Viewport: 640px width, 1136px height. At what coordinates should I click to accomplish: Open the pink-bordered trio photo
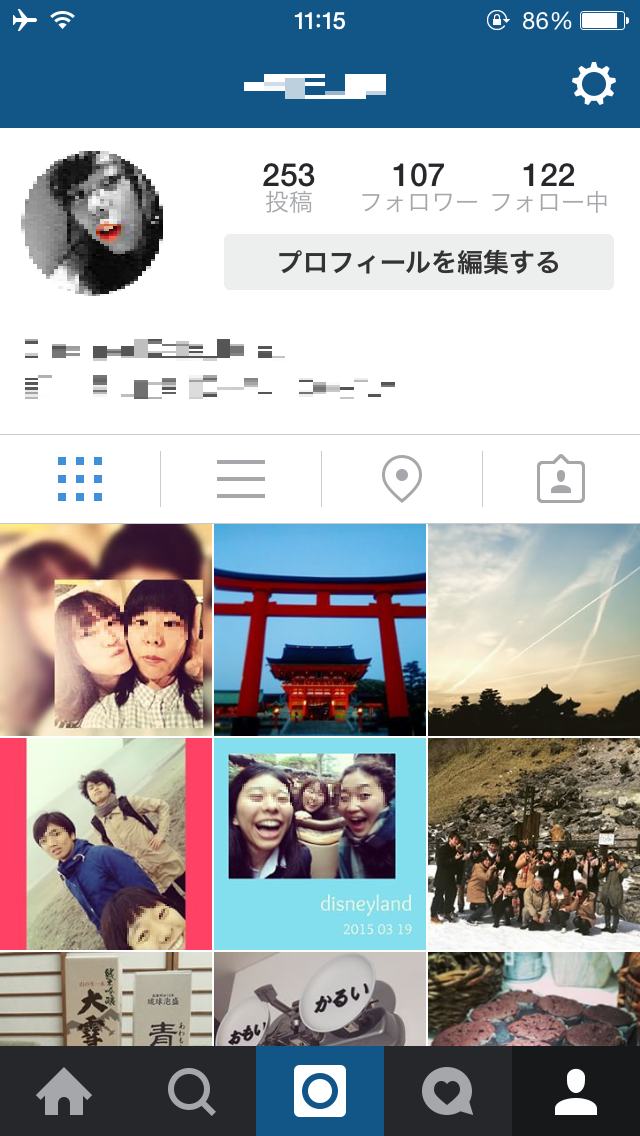(106, 844)
